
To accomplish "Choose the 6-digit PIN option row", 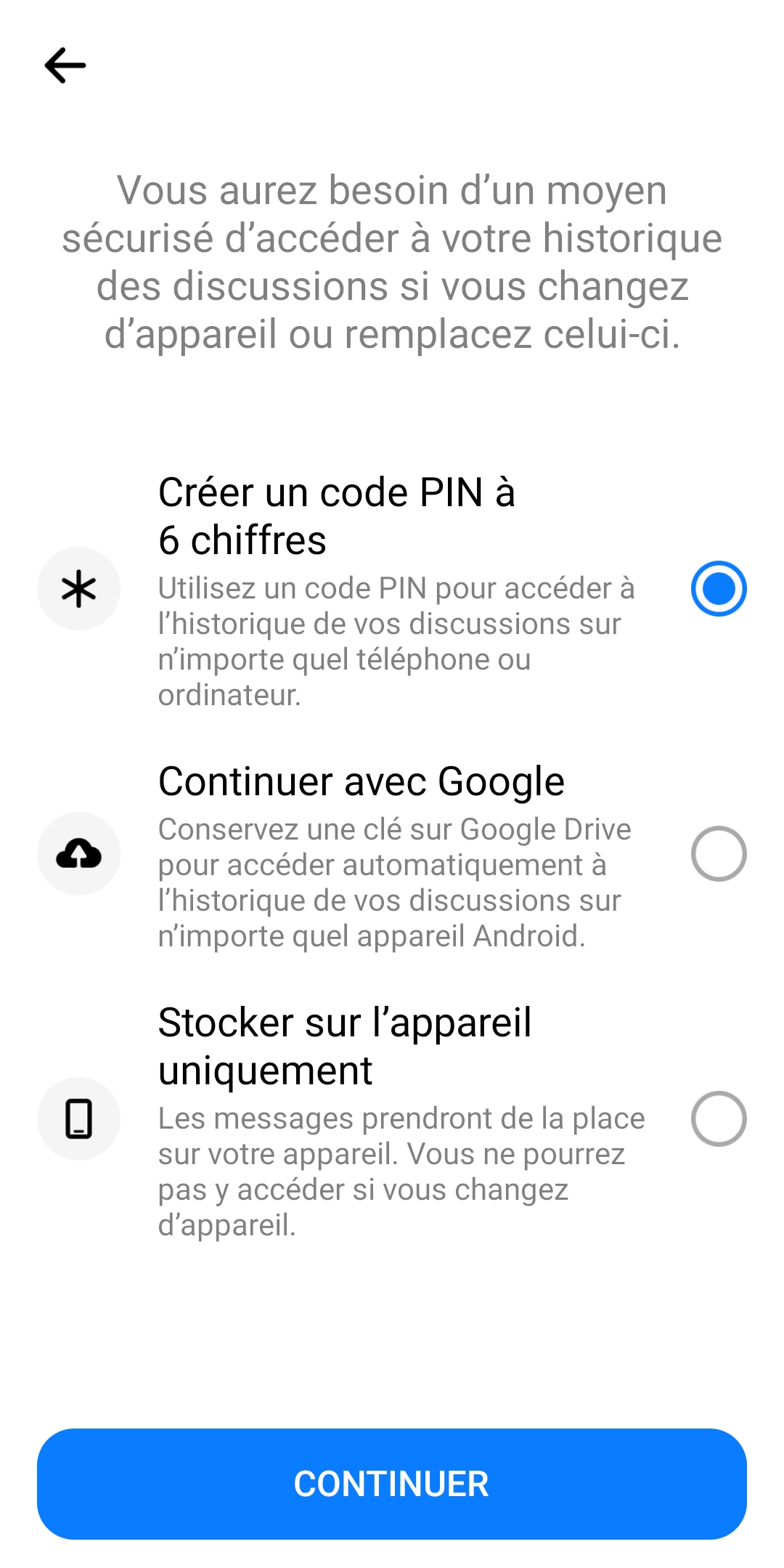I will click(x=392, y=589).
